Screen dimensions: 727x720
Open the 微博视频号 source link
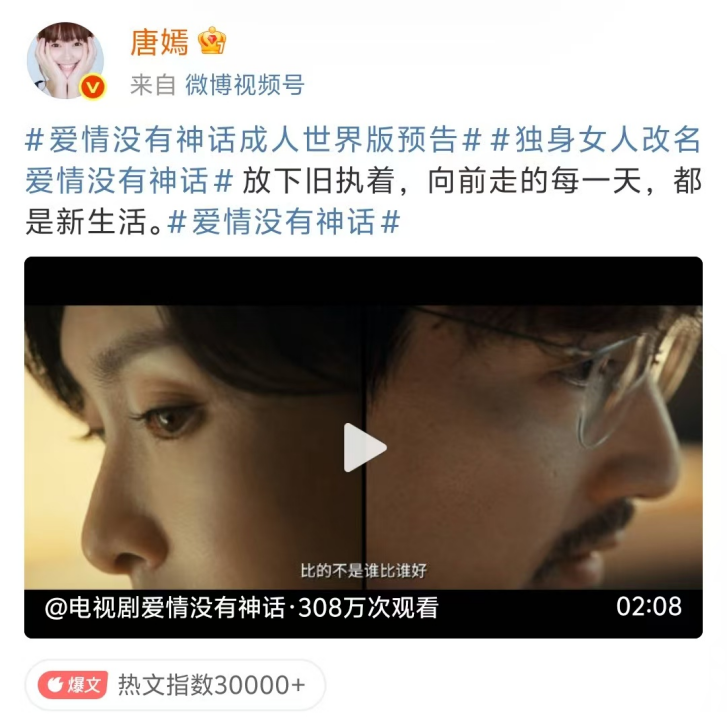244,86
